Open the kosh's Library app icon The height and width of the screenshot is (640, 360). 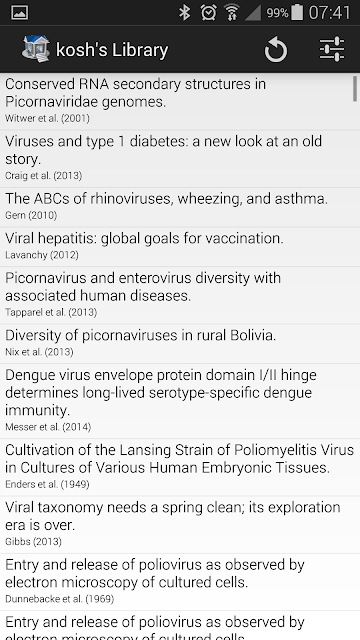pyautogui.click(x=36, y=49)
